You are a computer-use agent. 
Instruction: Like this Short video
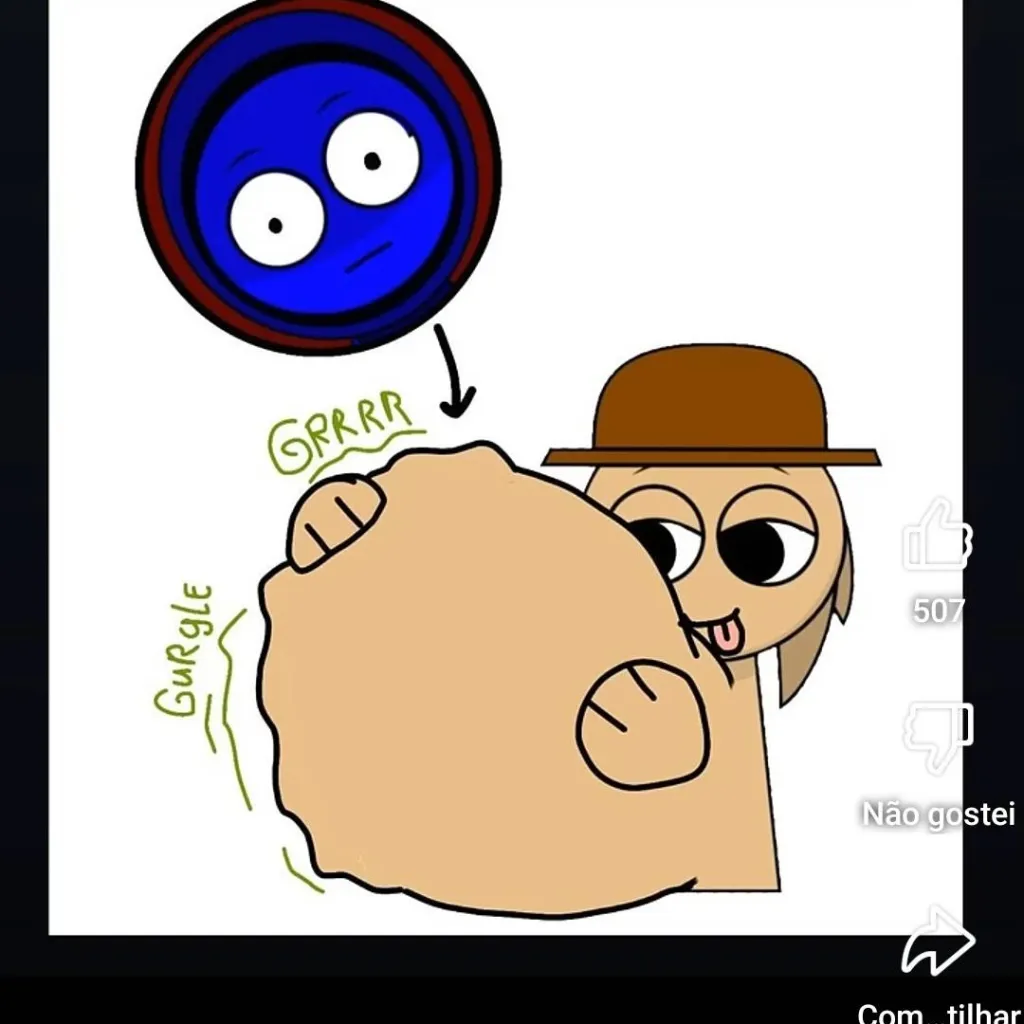pos(937,538)
